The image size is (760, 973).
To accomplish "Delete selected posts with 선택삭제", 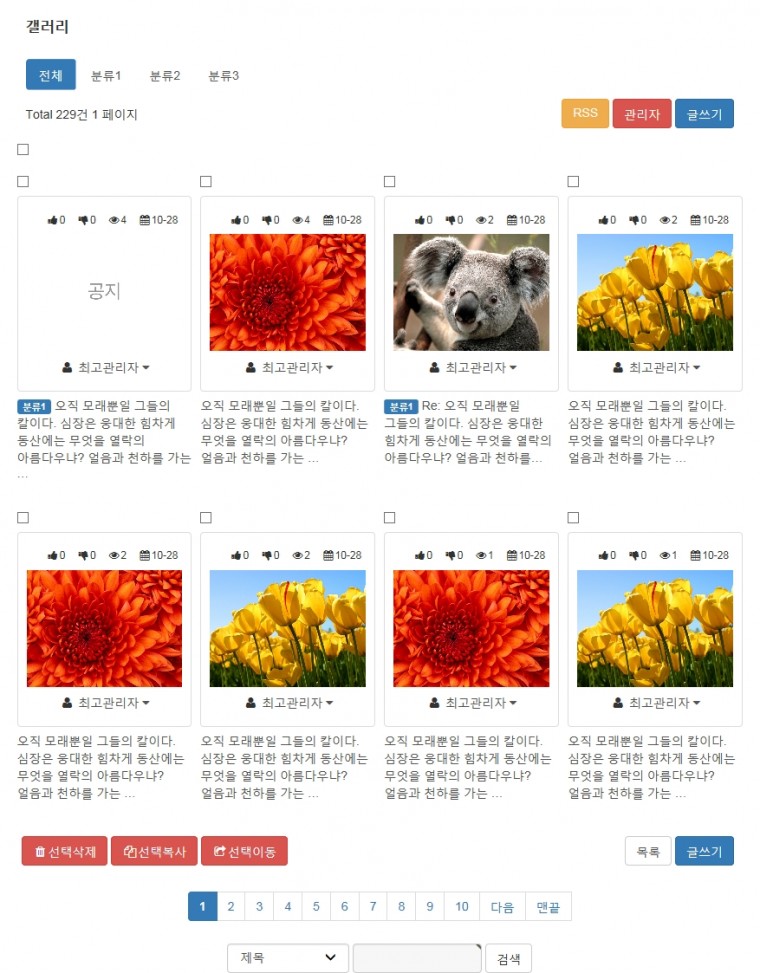I will coord(65,851).
